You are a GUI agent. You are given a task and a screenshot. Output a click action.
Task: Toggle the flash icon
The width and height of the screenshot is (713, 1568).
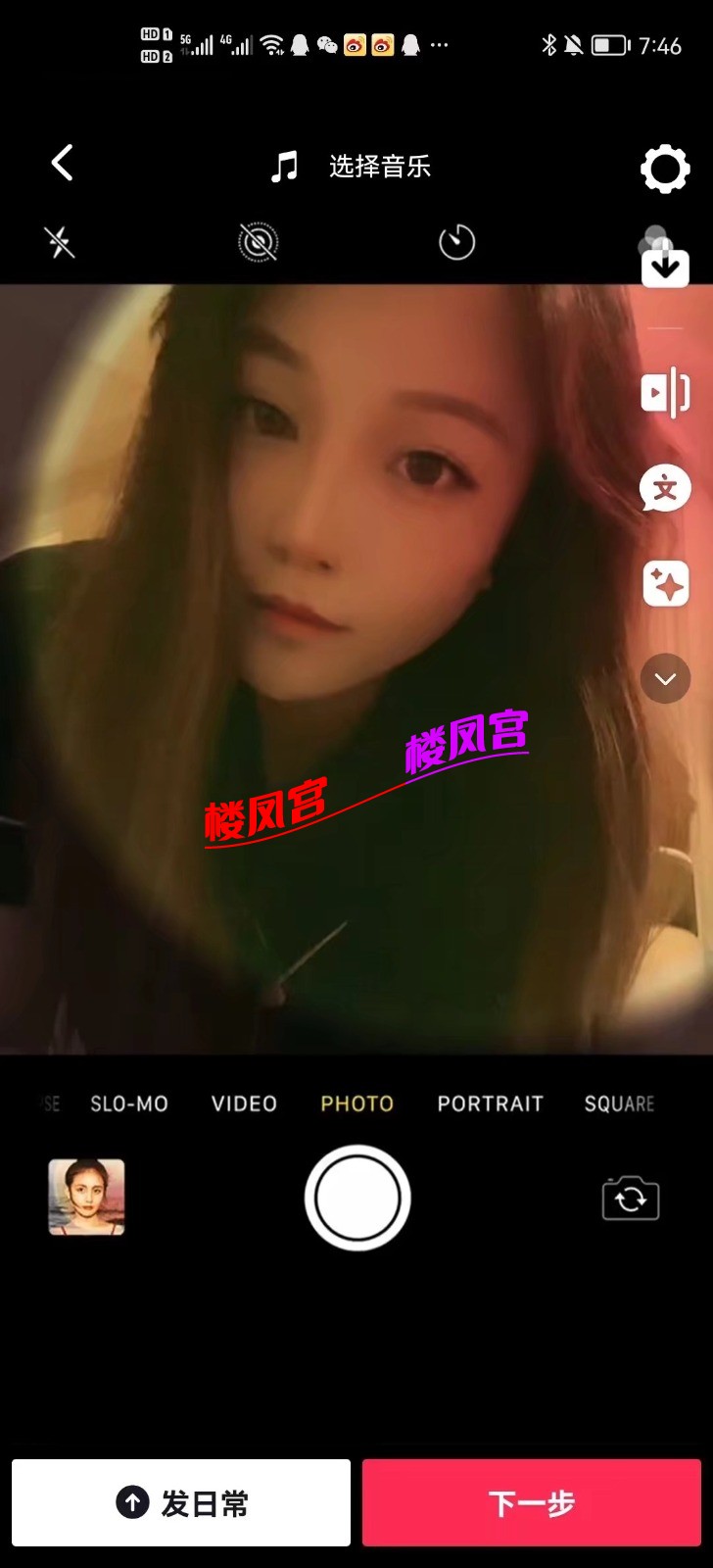(x=60, y=242)
